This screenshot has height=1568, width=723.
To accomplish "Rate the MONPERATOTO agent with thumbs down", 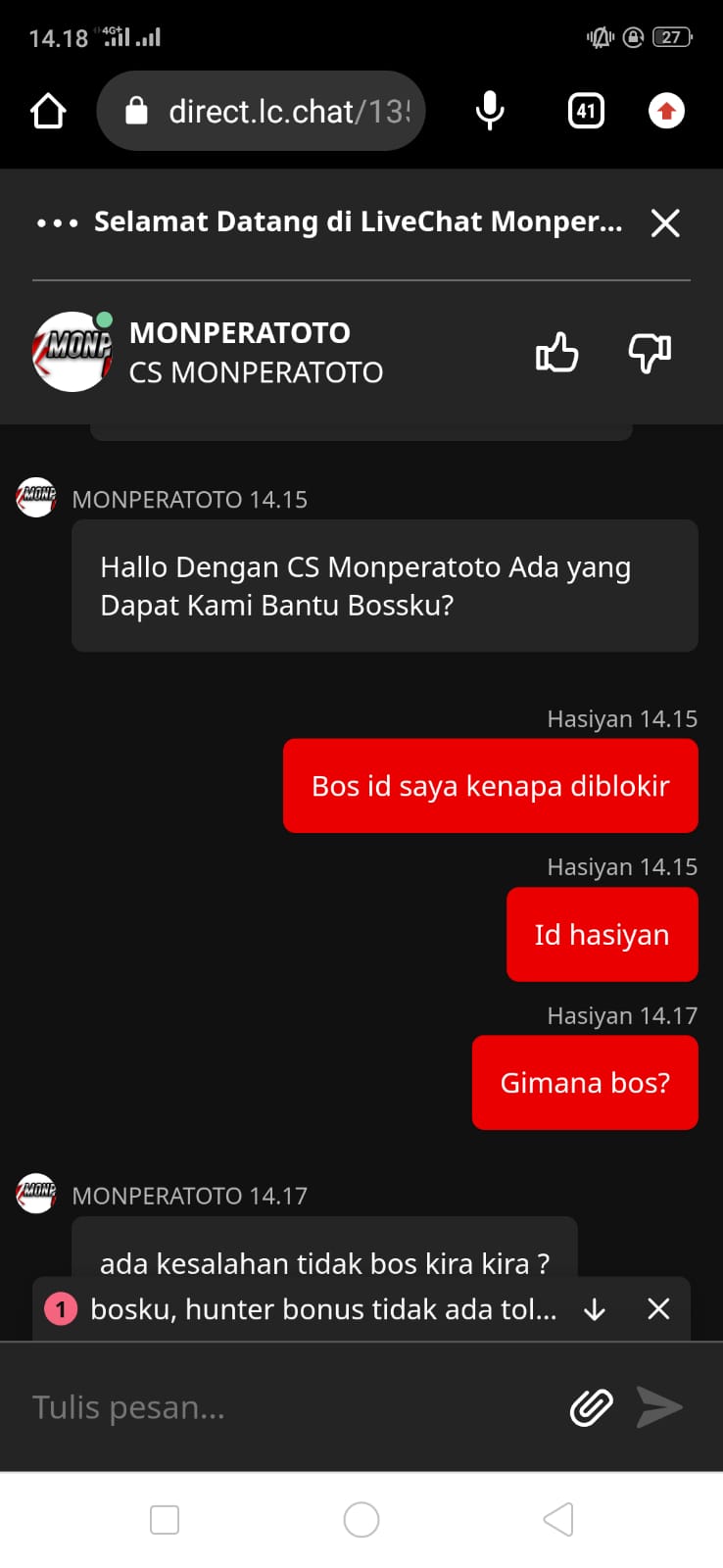I will pyautogui.click(x=650, y=353).
